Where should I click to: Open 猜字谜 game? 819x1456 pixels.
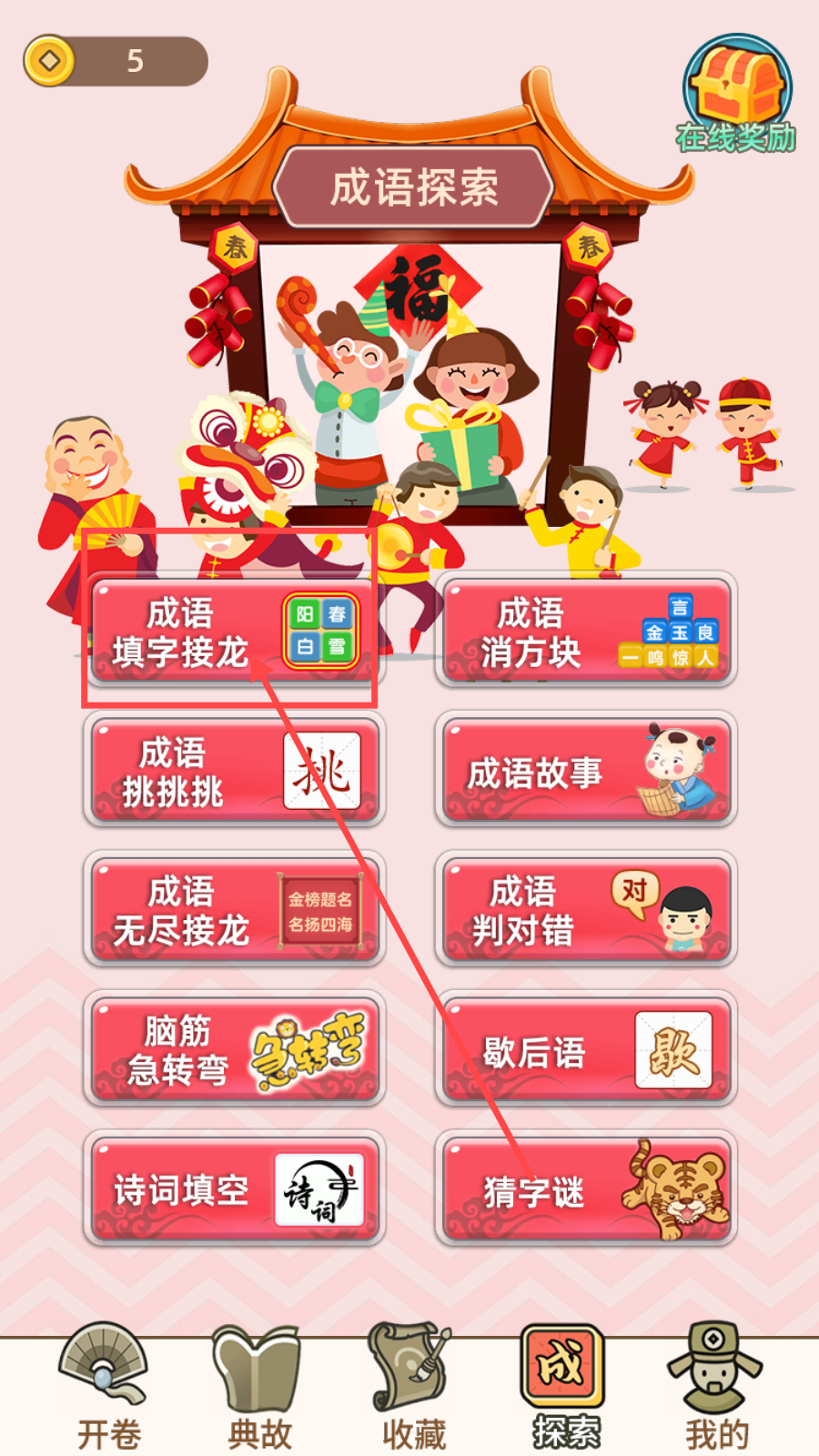[x=585, y=1189]
